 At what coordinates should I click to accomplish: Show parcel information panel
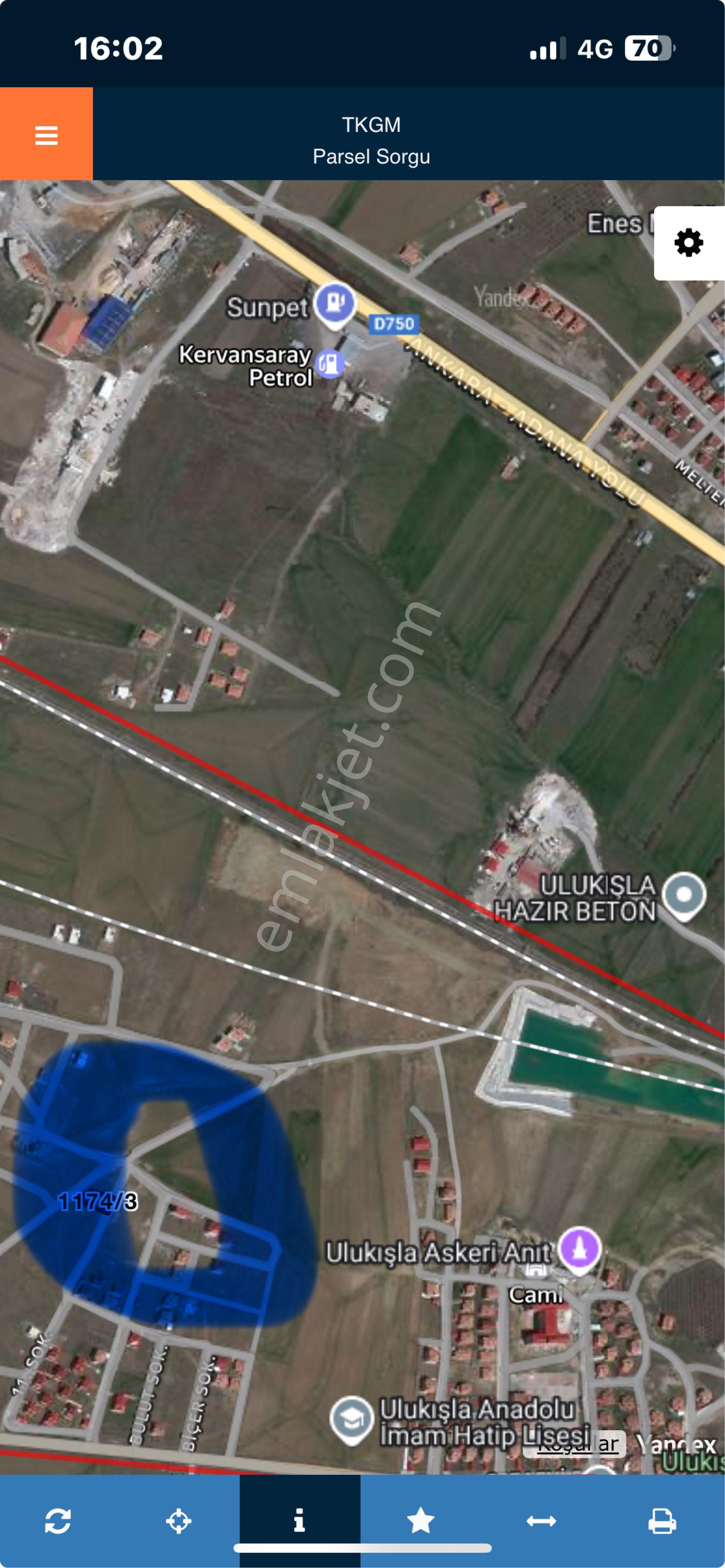tap(299, 1520)
